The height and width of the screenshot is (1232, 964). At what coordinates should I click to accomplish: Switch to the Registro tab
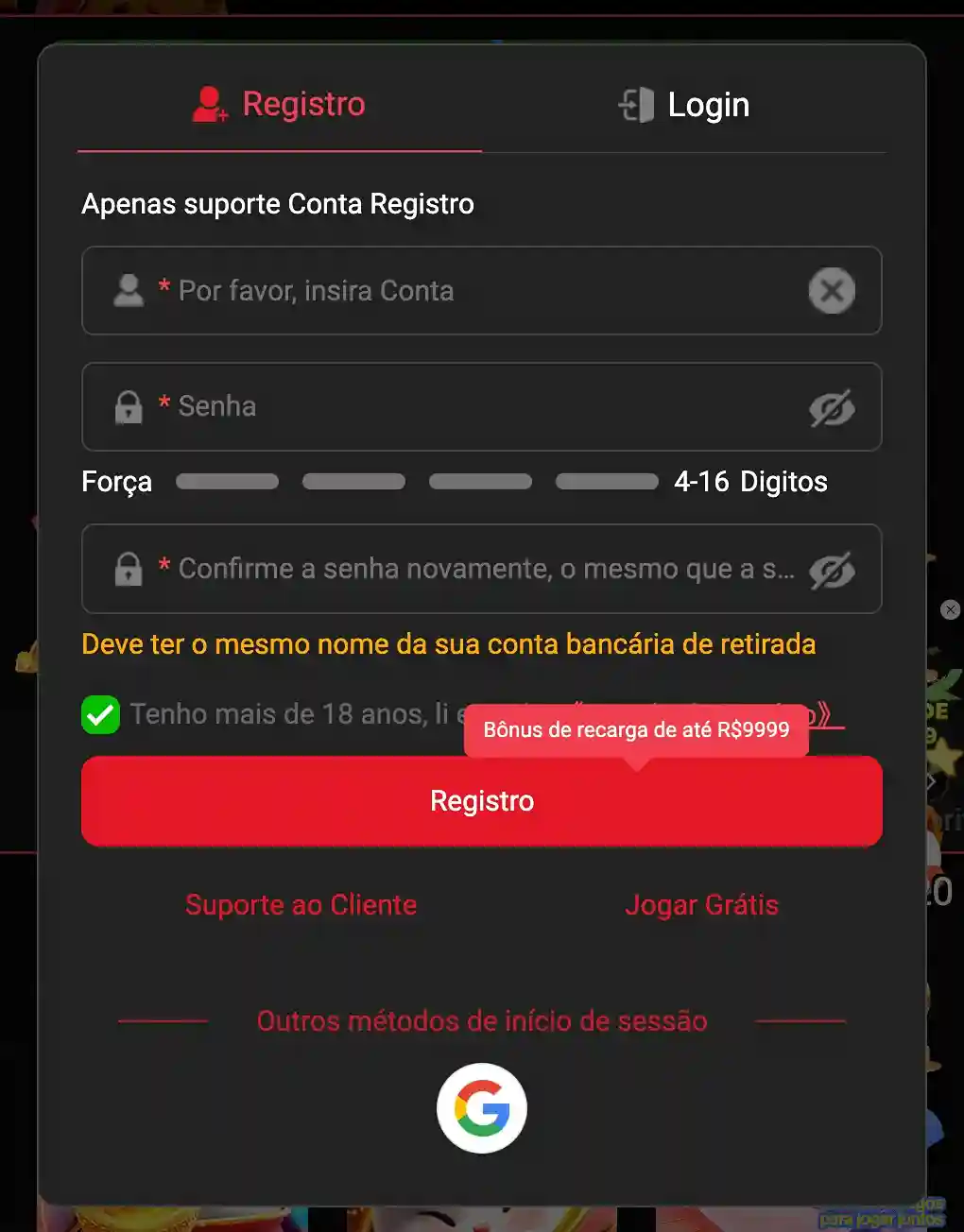point(279,104)
